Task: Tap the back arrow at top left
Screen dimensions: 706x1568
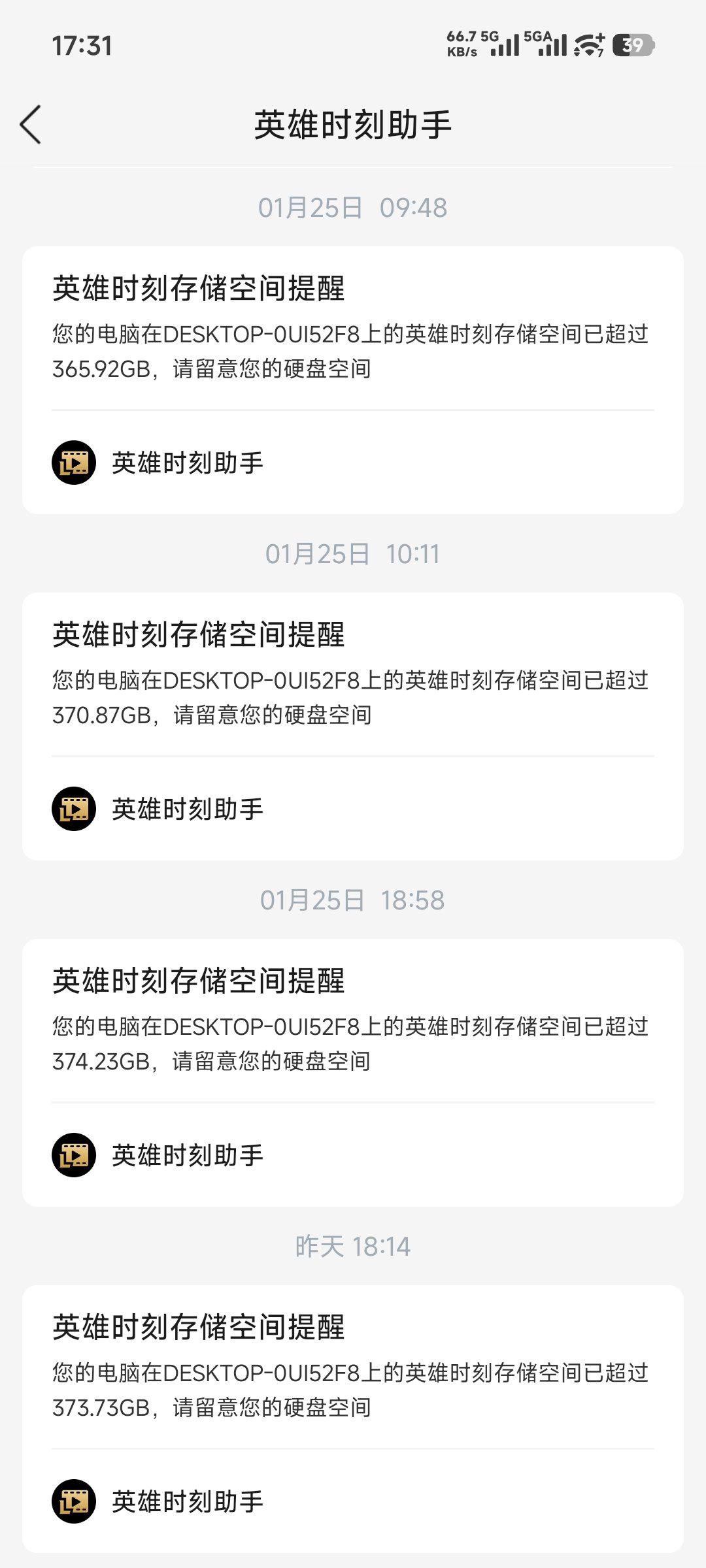Action: tap(31, 123)
